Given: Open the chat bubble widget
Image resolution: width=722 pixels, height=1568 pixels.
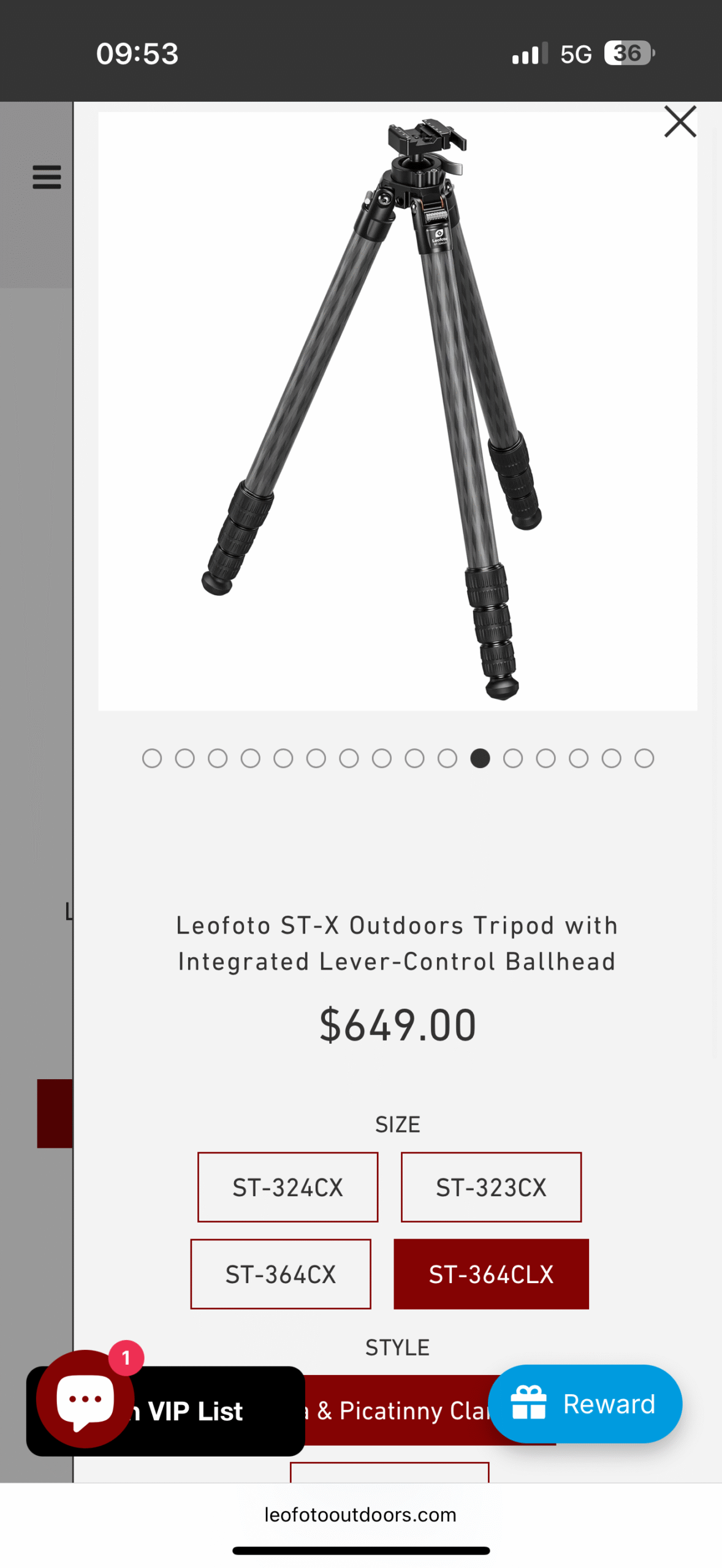Looking at the screenshot, I should point(85,1399).
